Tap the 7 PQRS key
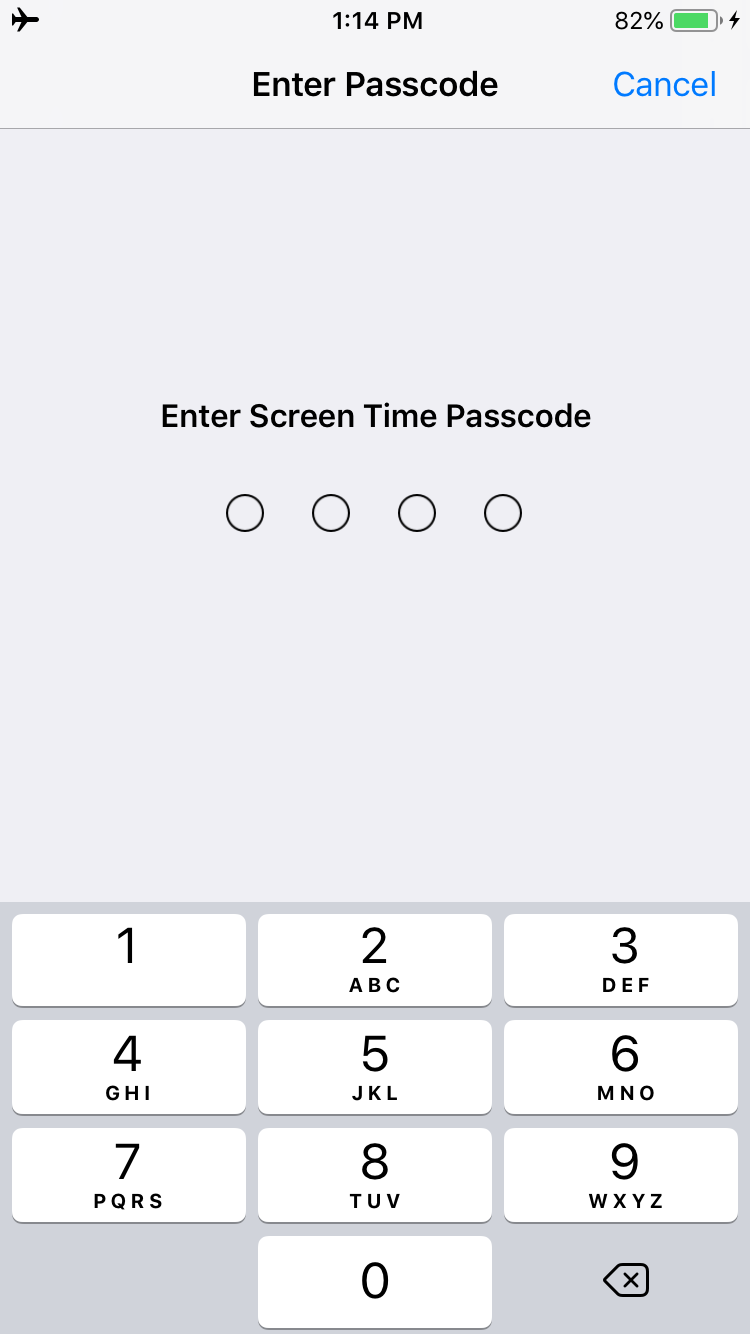750x1334 pixels. [x=128, y=1174]
